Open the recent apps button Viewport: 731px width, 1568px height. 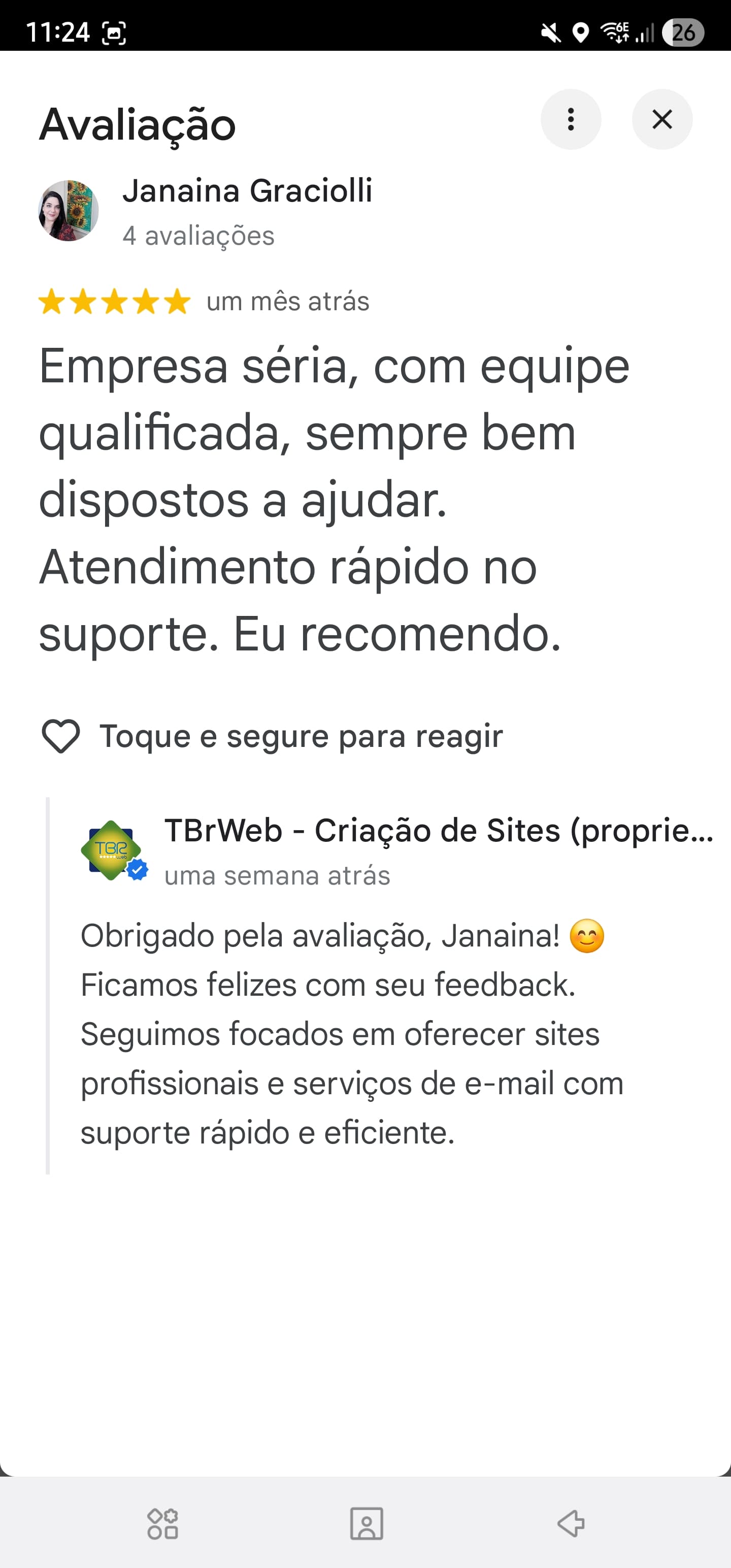tap(162, 1523)
